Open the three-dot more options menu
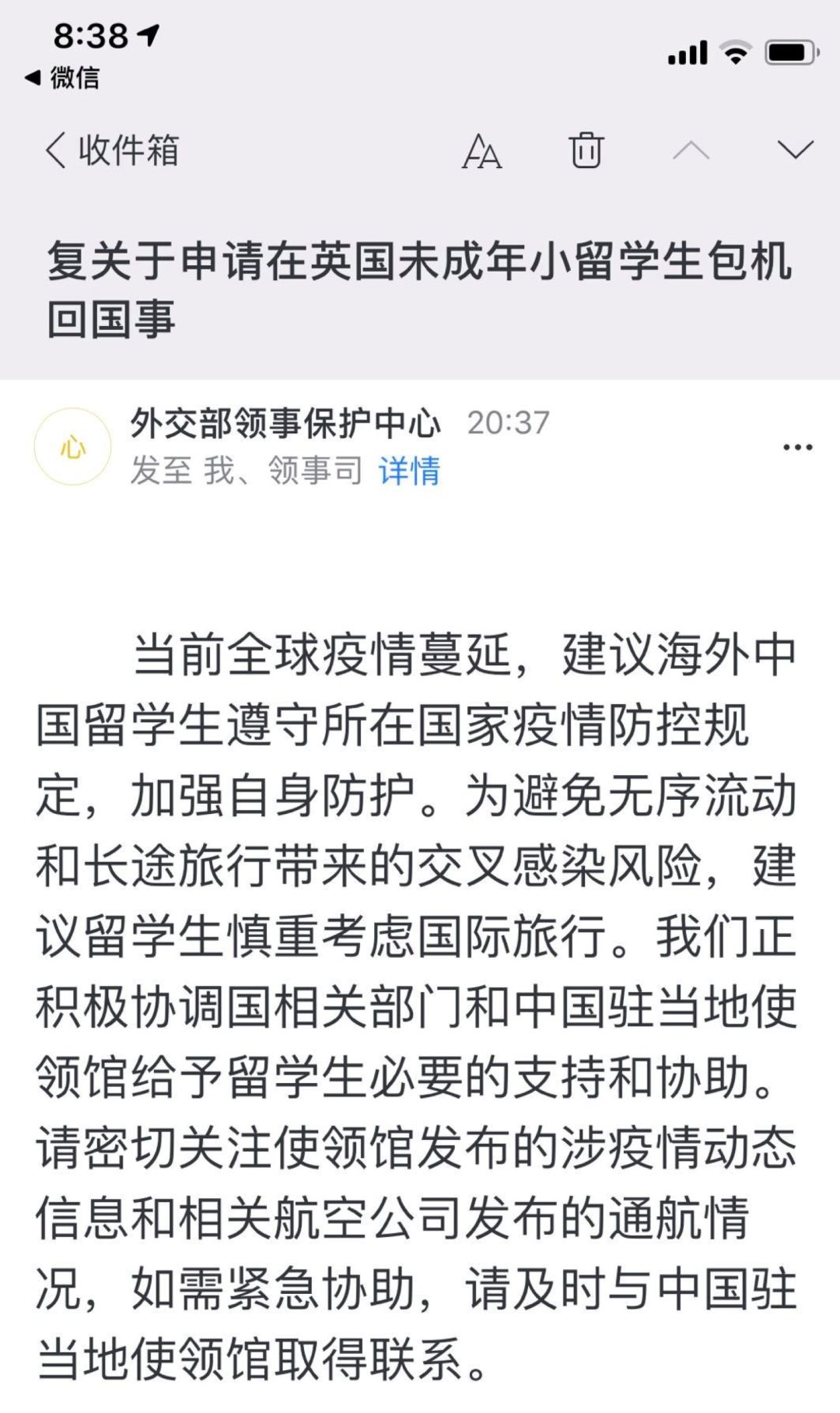 point(797,447)
